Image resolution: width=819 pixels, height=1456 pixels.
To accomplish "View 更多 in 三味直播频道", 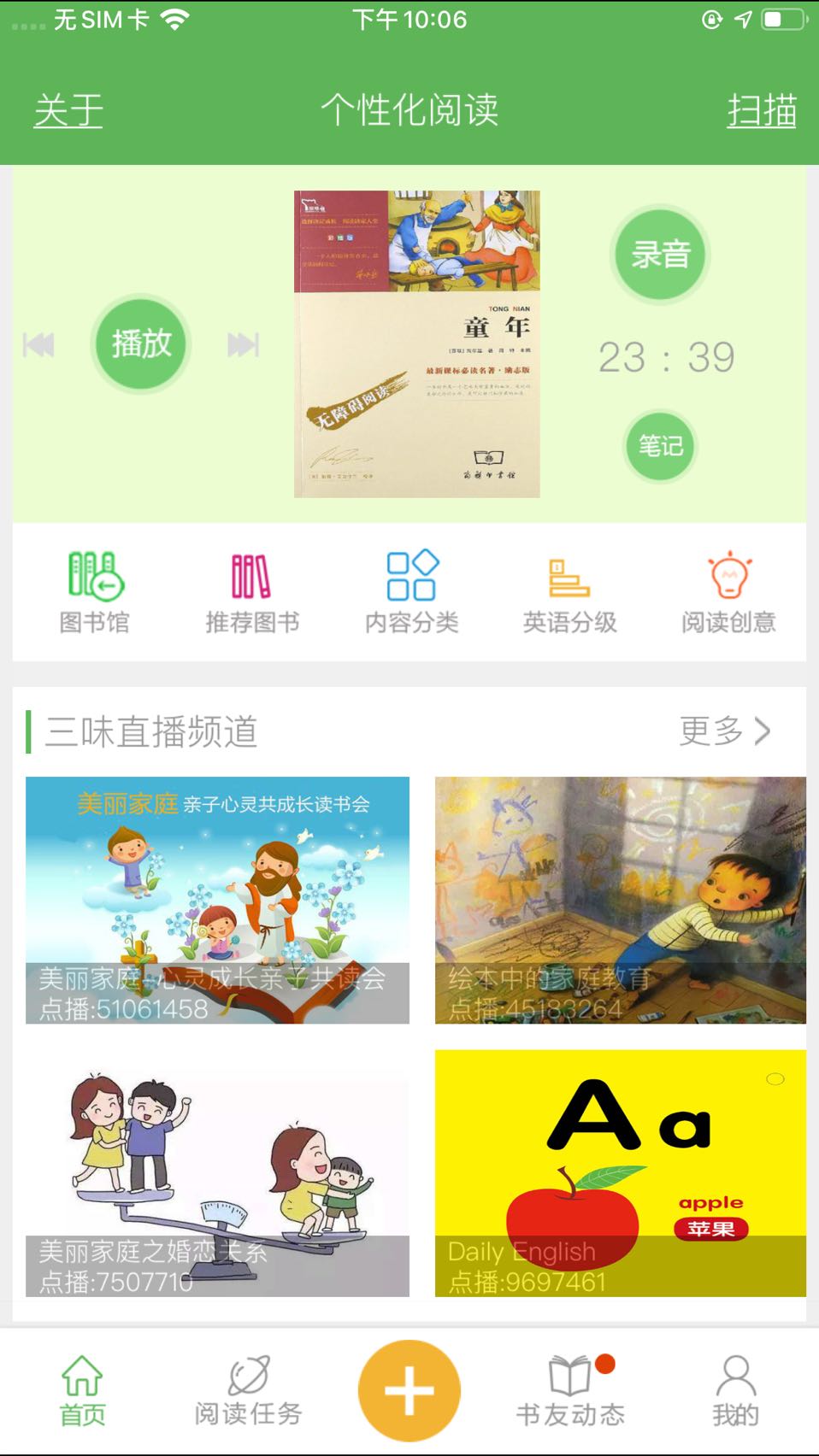I will 725,731.
